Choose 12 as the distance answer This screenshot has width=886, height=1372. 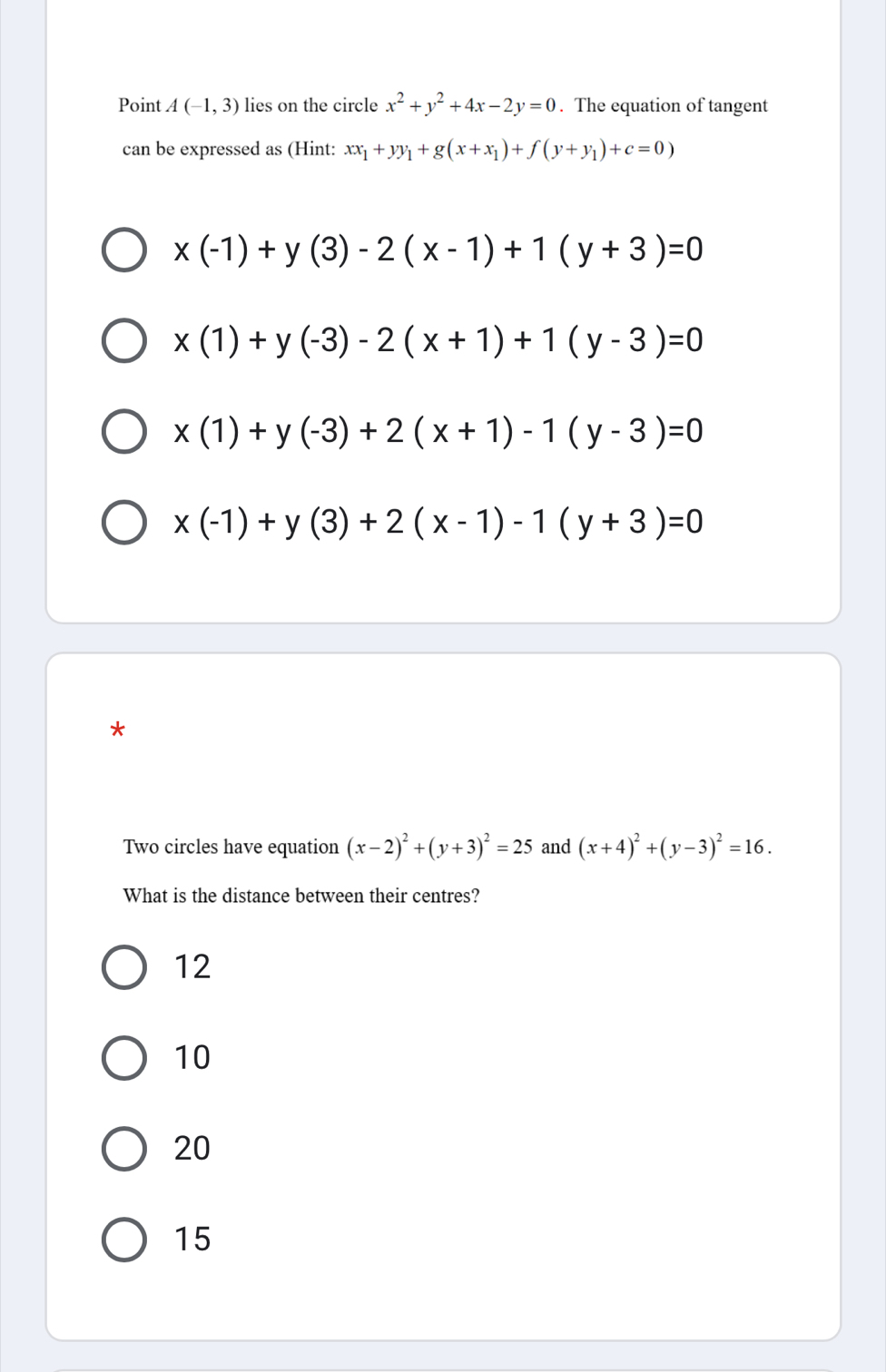click(125, 967)
